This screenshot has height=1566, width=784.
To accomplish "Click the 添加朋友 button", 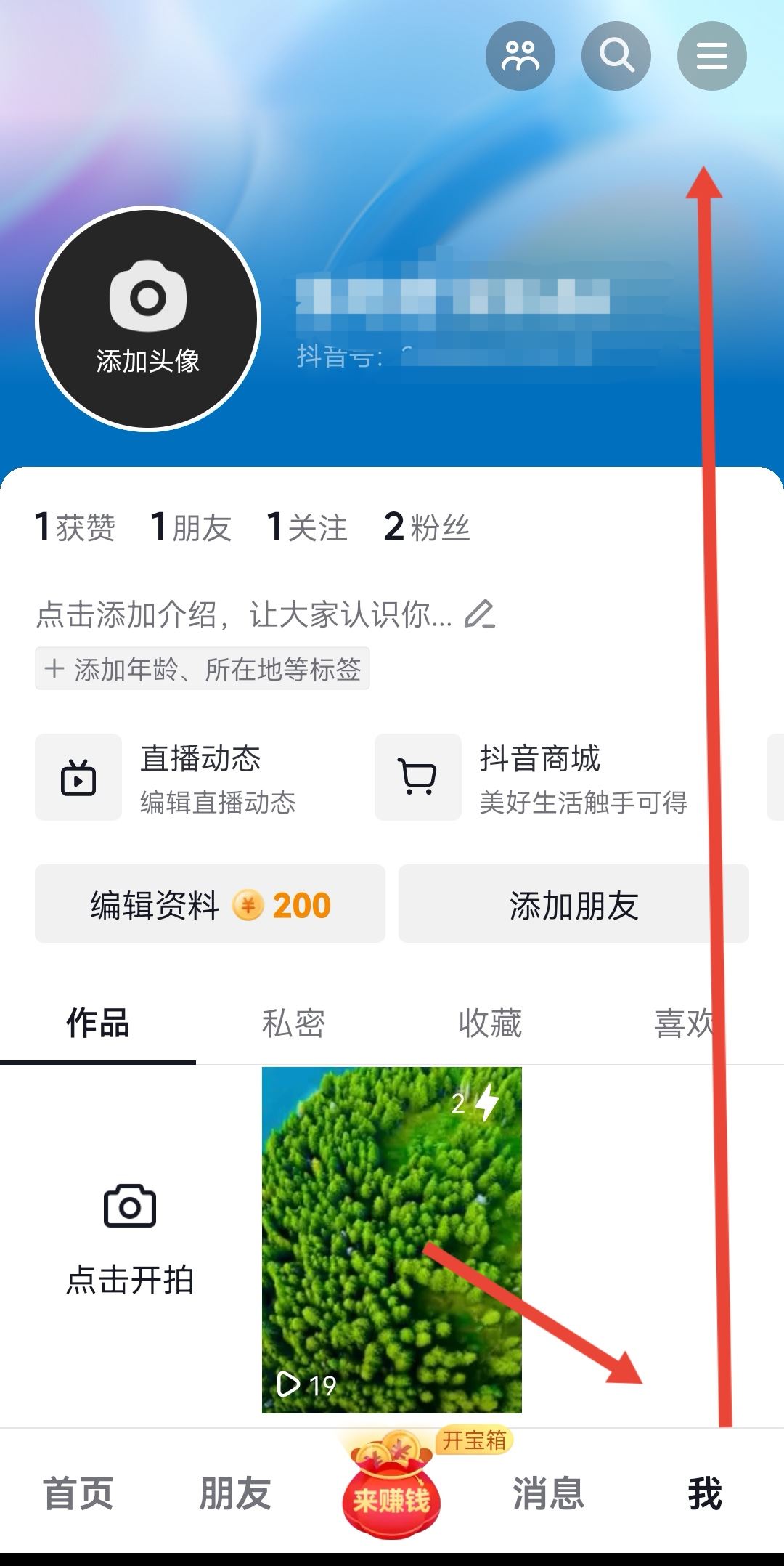I will [x=573, y=903].
